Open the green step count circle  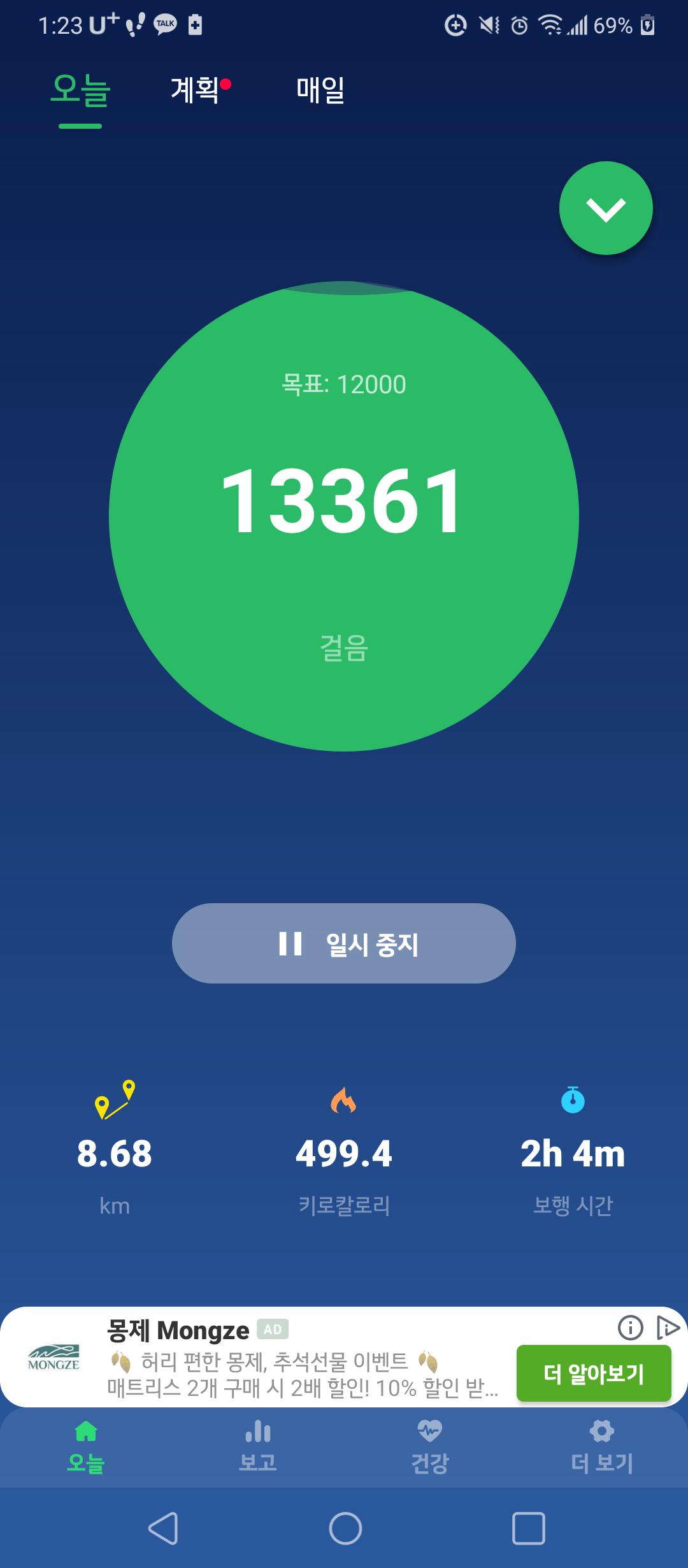344,516
